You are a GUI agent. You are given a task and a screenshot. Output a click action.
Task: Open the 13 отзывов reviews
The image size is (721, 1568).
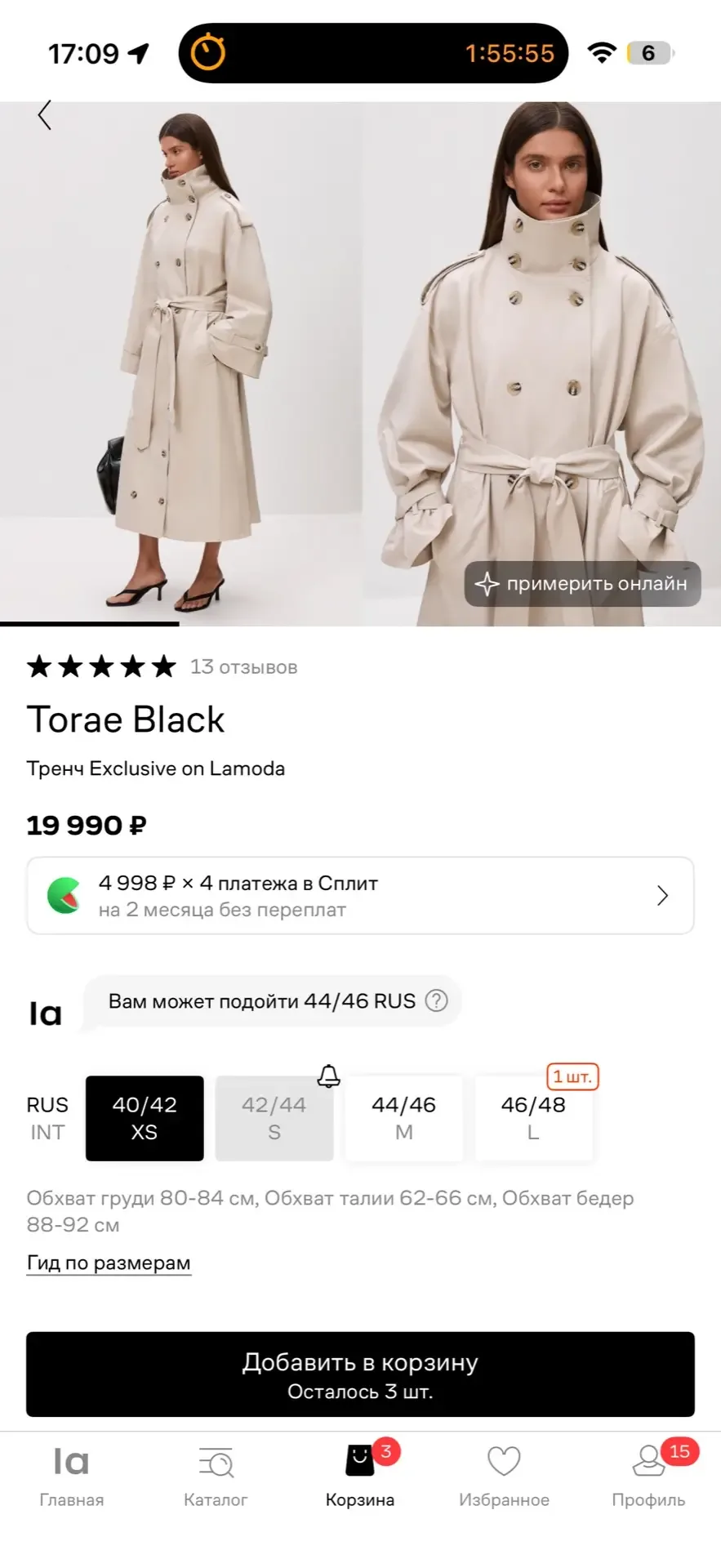(x=243, y=667)
